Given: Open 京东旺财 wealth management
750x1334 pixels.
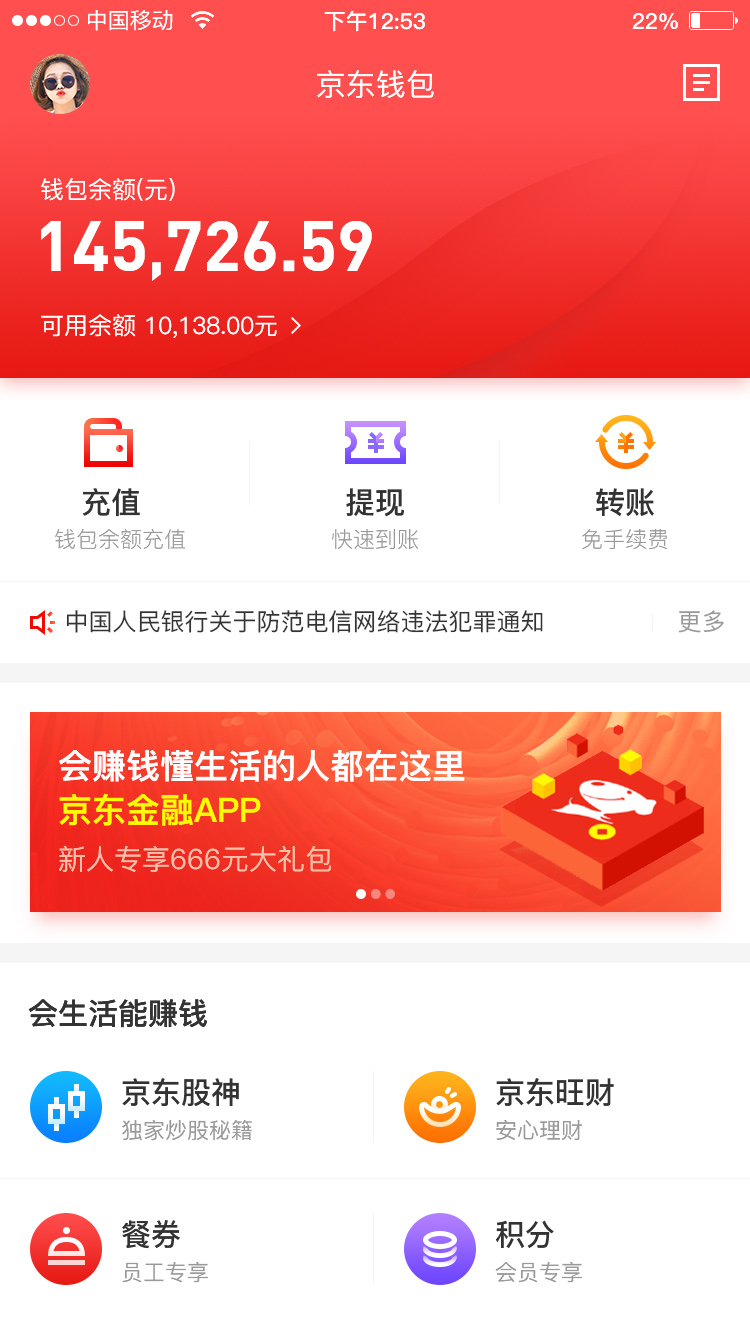Looking at the screenshot, I should [562, 1107].
